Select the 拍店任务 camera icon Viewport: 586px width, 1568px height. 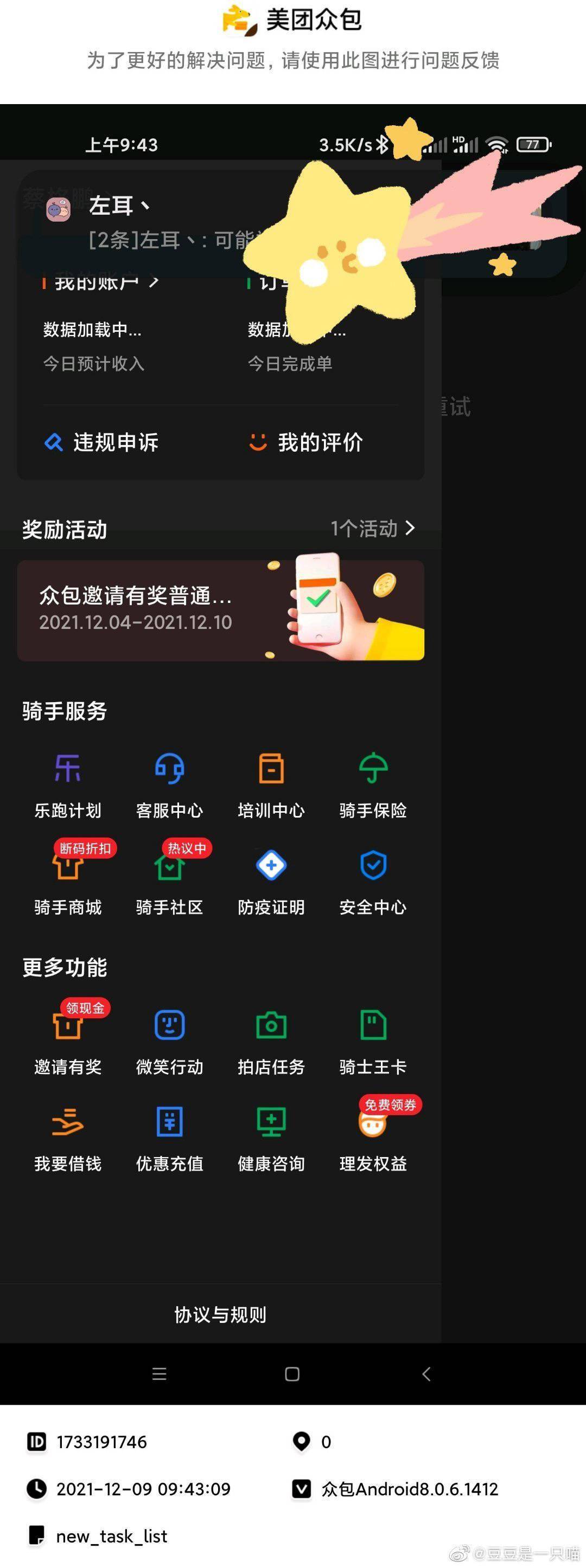click(271, 1041)
